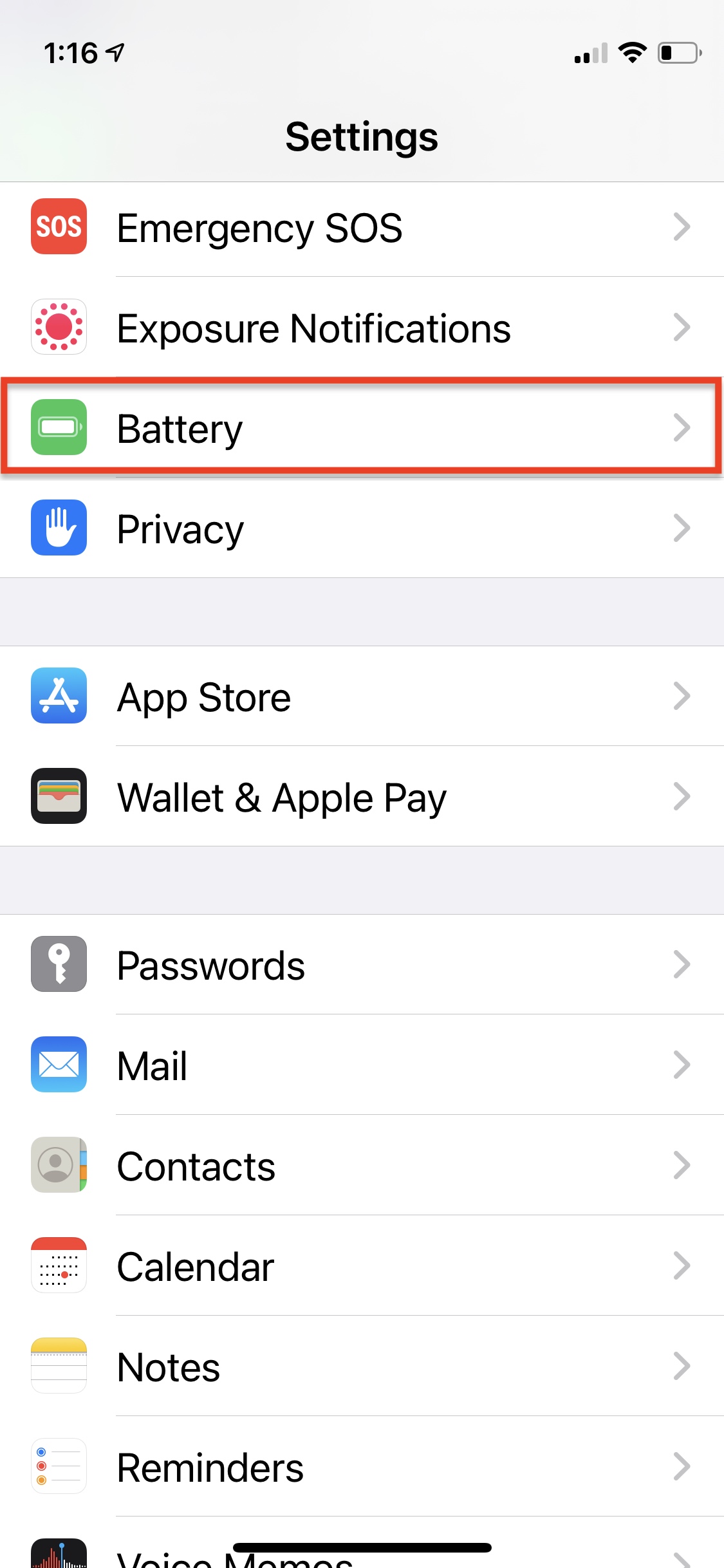
Task: Open Emergency SOS settings
Action: point(362,227)
